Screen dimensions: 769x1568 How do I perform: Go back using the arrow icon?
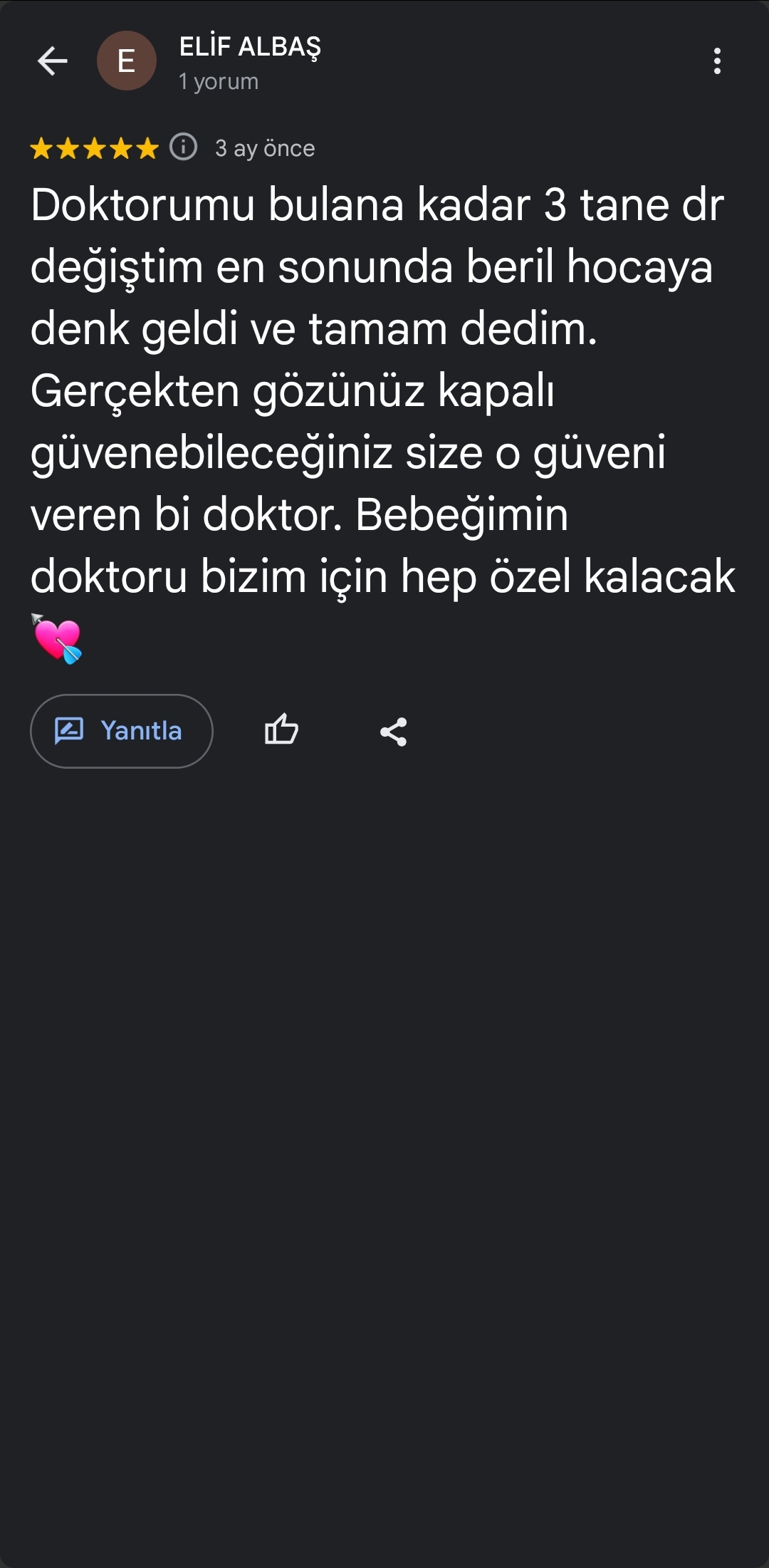[x=52, y=61]
